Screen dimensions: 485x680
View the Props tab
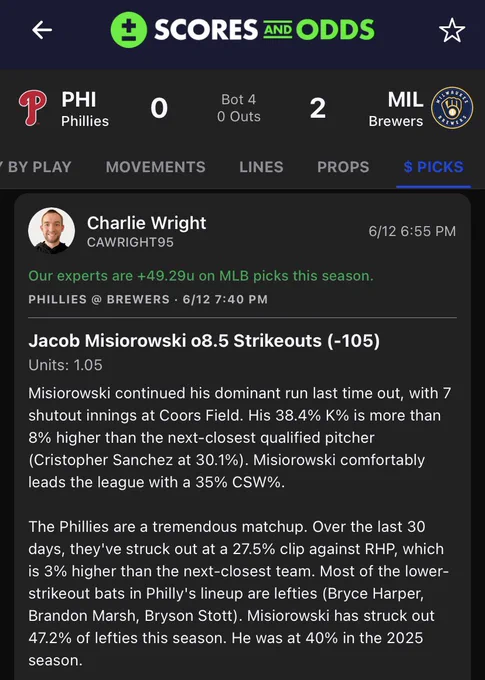343,167
